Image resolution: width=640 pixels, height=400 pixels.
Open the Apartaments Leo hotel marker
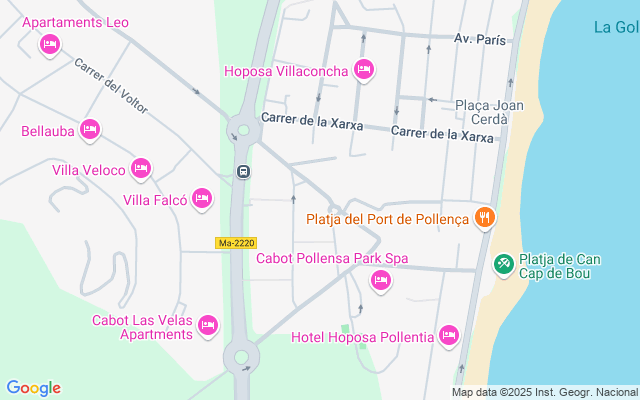[x=49, y=44]
